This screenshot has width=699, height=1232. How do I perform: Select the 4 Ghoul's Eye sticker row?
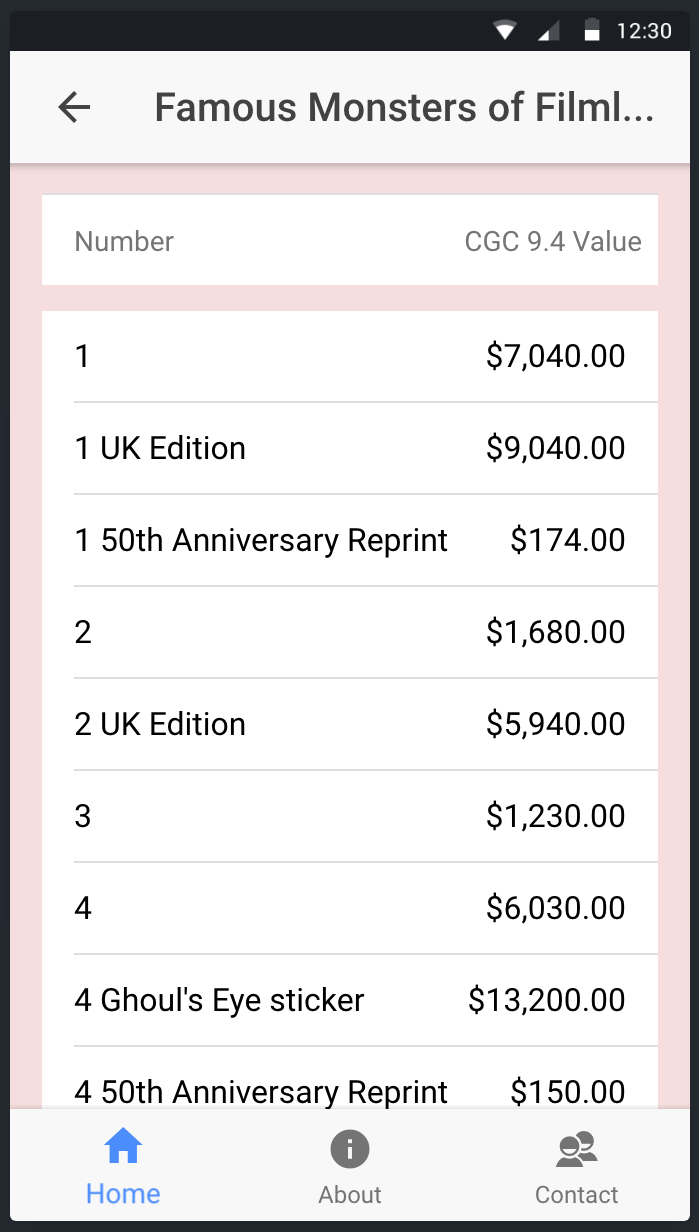350,1000
